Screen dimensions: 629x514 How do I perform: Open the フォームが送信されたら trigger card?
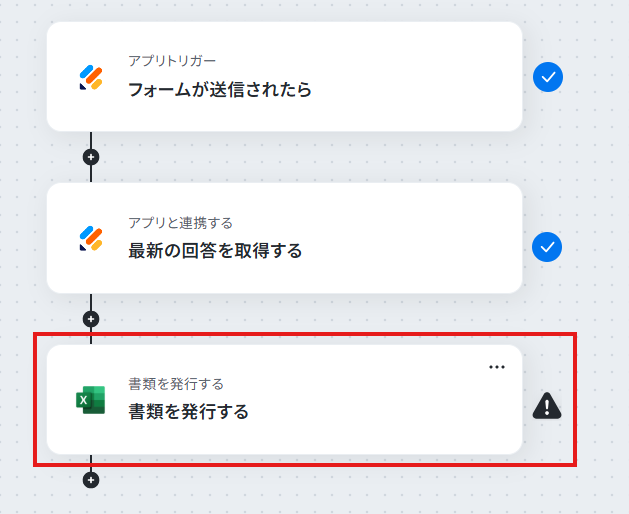coord(284,77)
